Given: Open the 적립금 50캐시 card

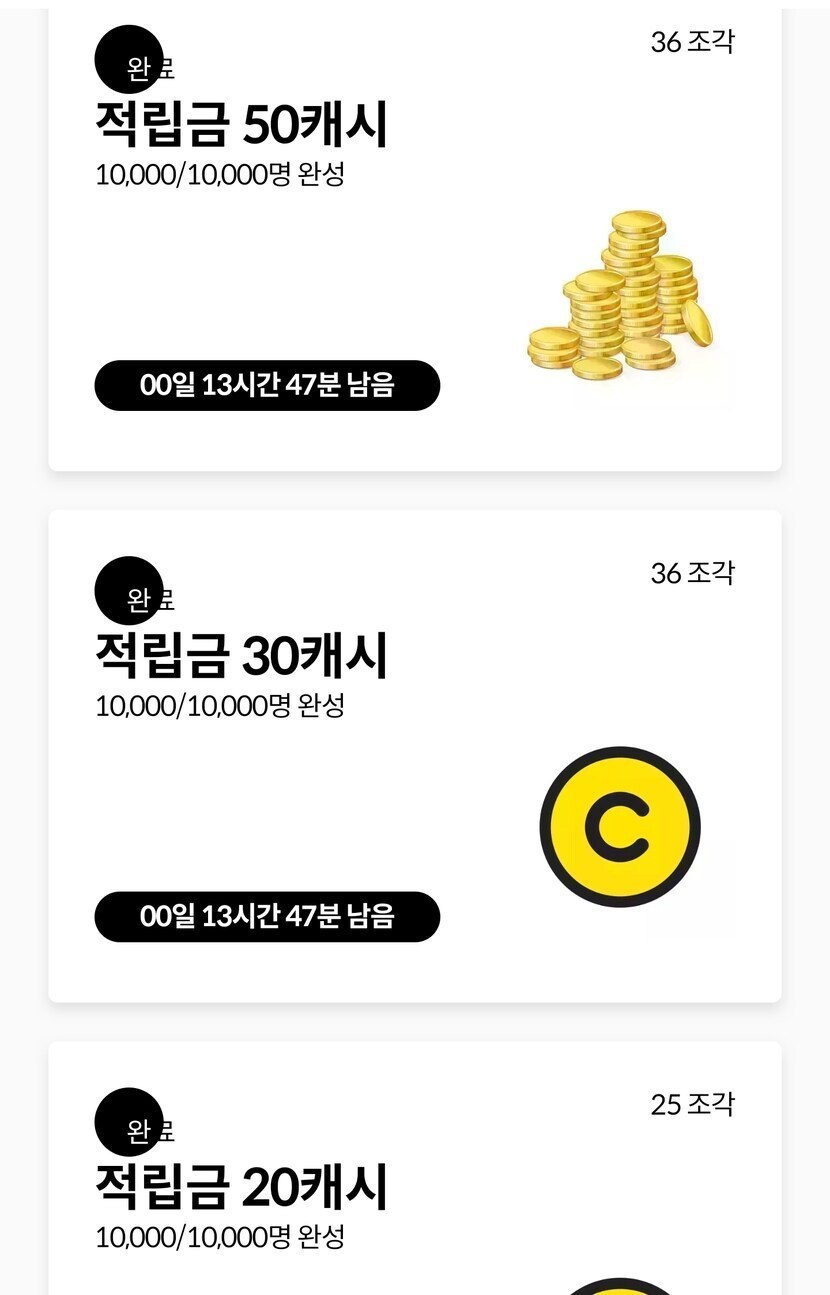Looking at the screenshot, I should click(x=414, y=240).
